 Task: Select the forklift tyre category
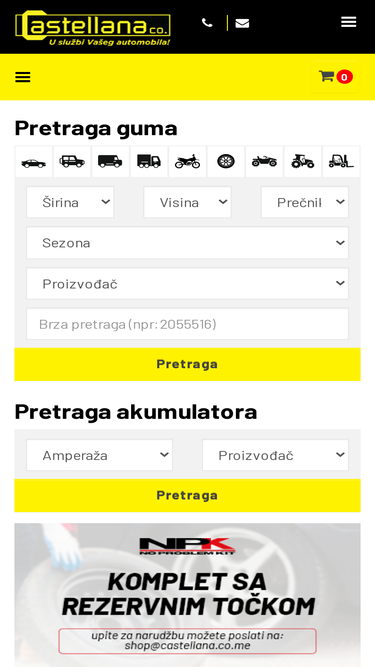[x=341, y=161]
